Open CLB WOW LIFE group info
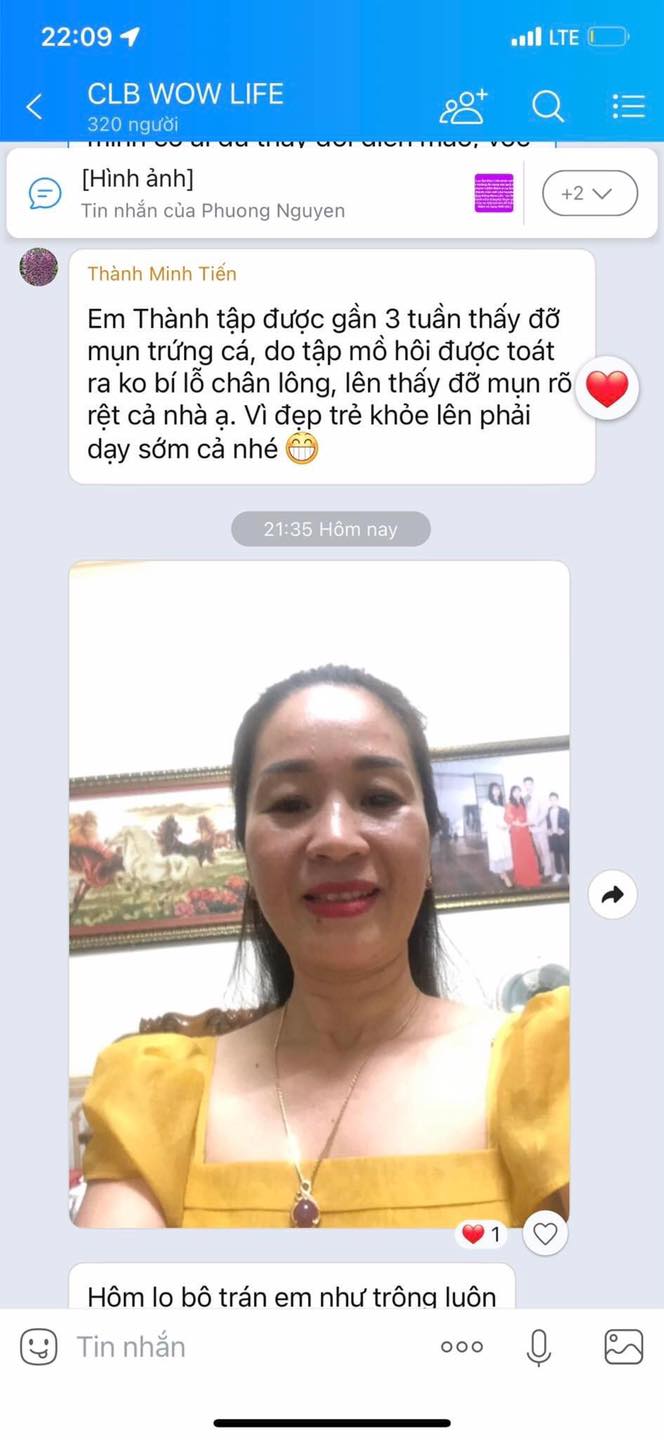This screenshot has width=664, height=1440. pyautogui.click(x=186, y=106)
